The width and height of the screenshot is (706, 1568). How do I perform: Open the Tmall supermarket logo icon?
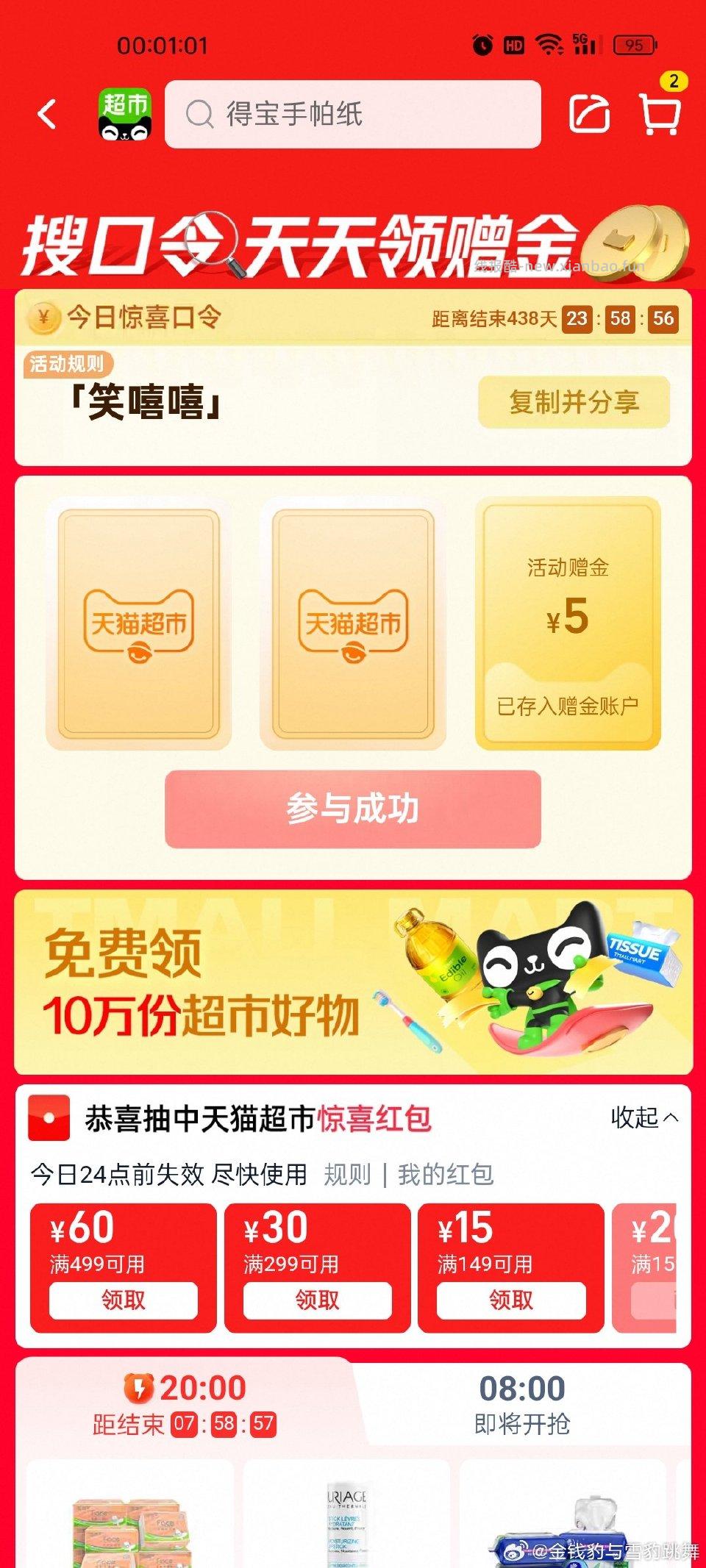(x=125, y=115)
